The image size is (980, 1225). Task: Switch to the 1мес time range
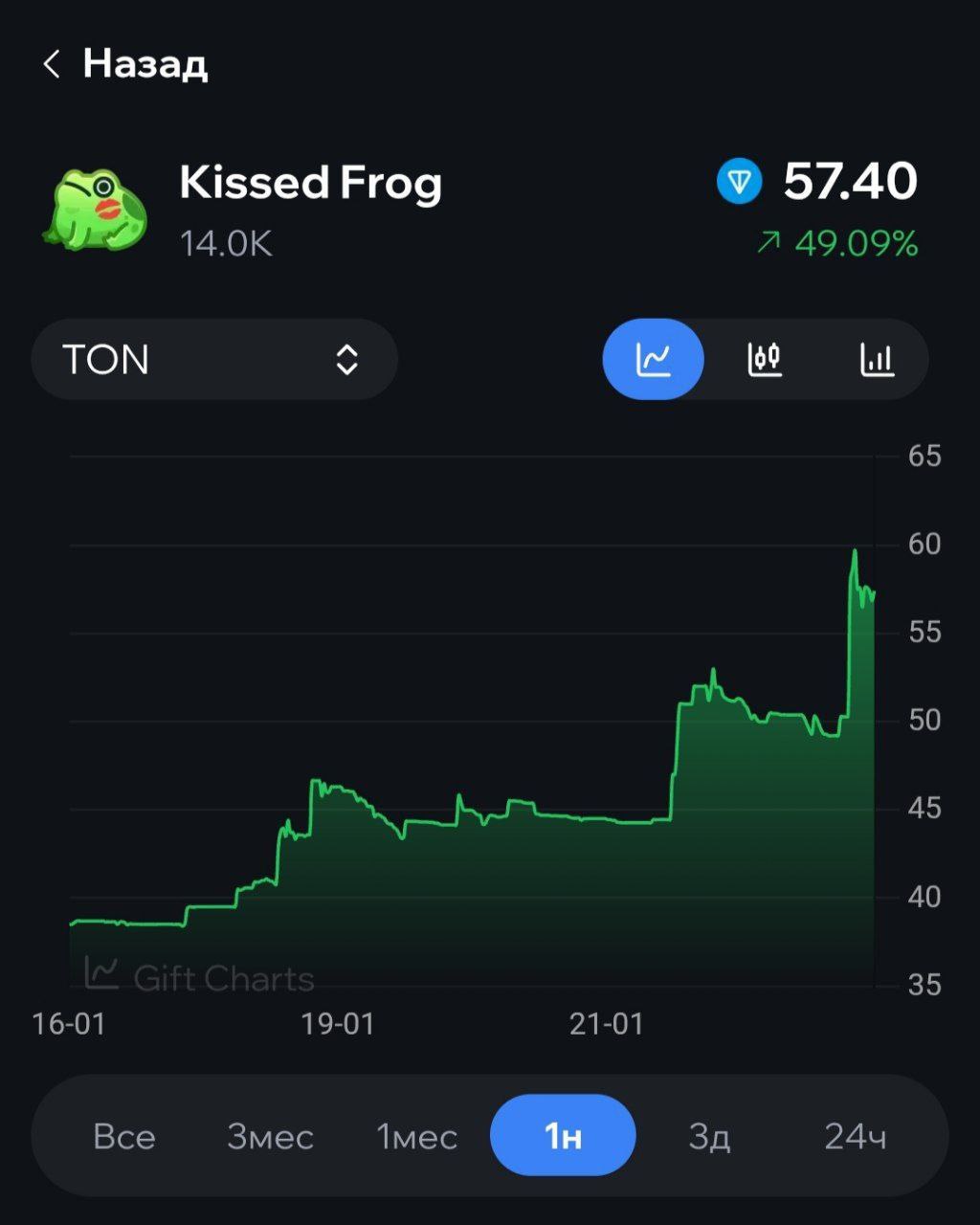pyautogui.click(x=416, y=1137)
